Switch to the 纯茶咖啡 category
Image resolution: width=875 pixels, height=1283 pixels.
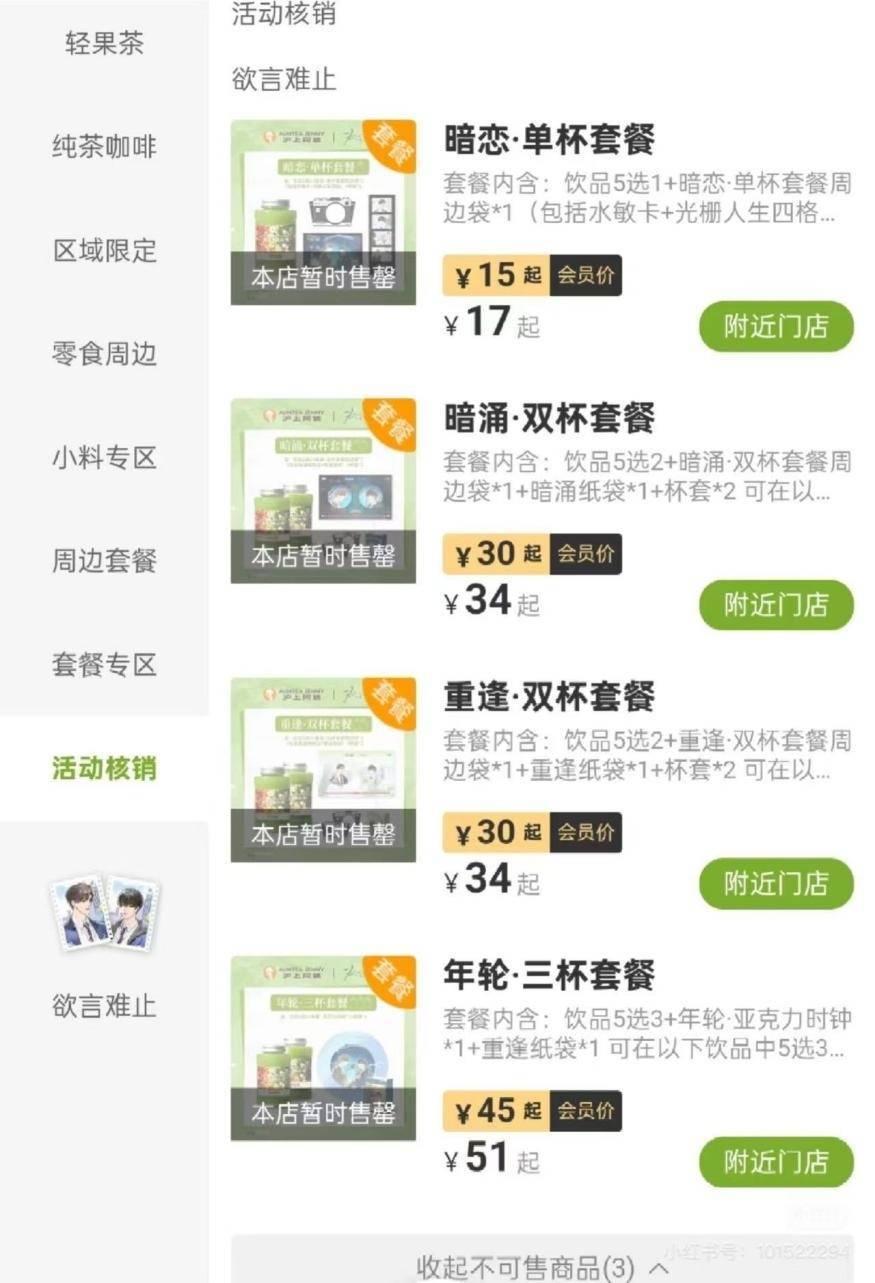(104, 147)
